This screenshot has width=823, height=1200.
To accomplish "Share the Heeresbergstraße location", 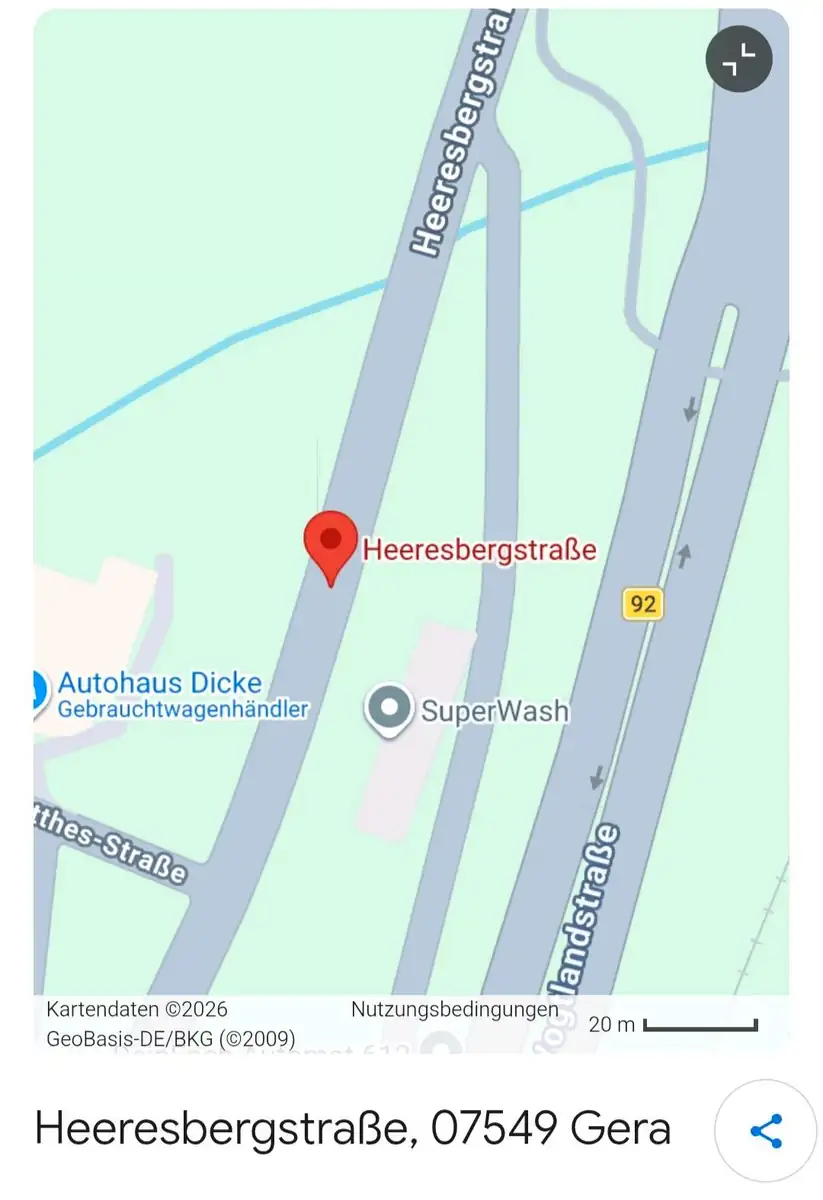I will 766,1132.
